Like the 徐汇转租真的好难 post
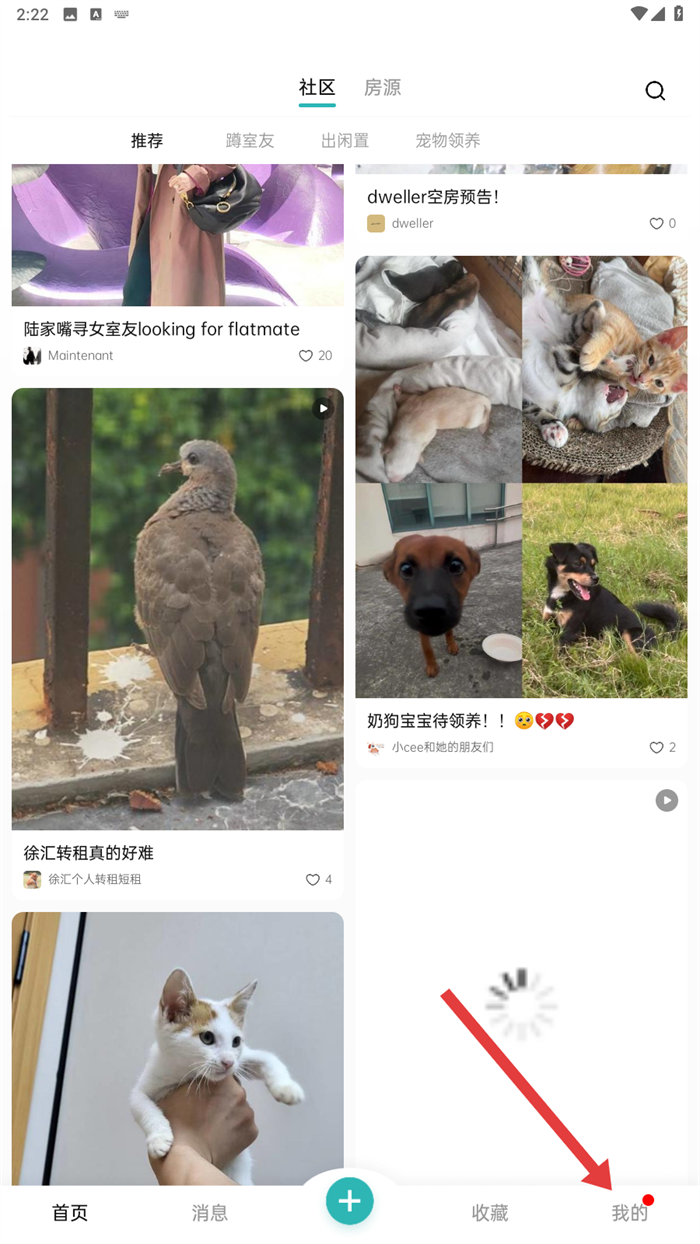The image size is (700, 1244). (313, 880)
